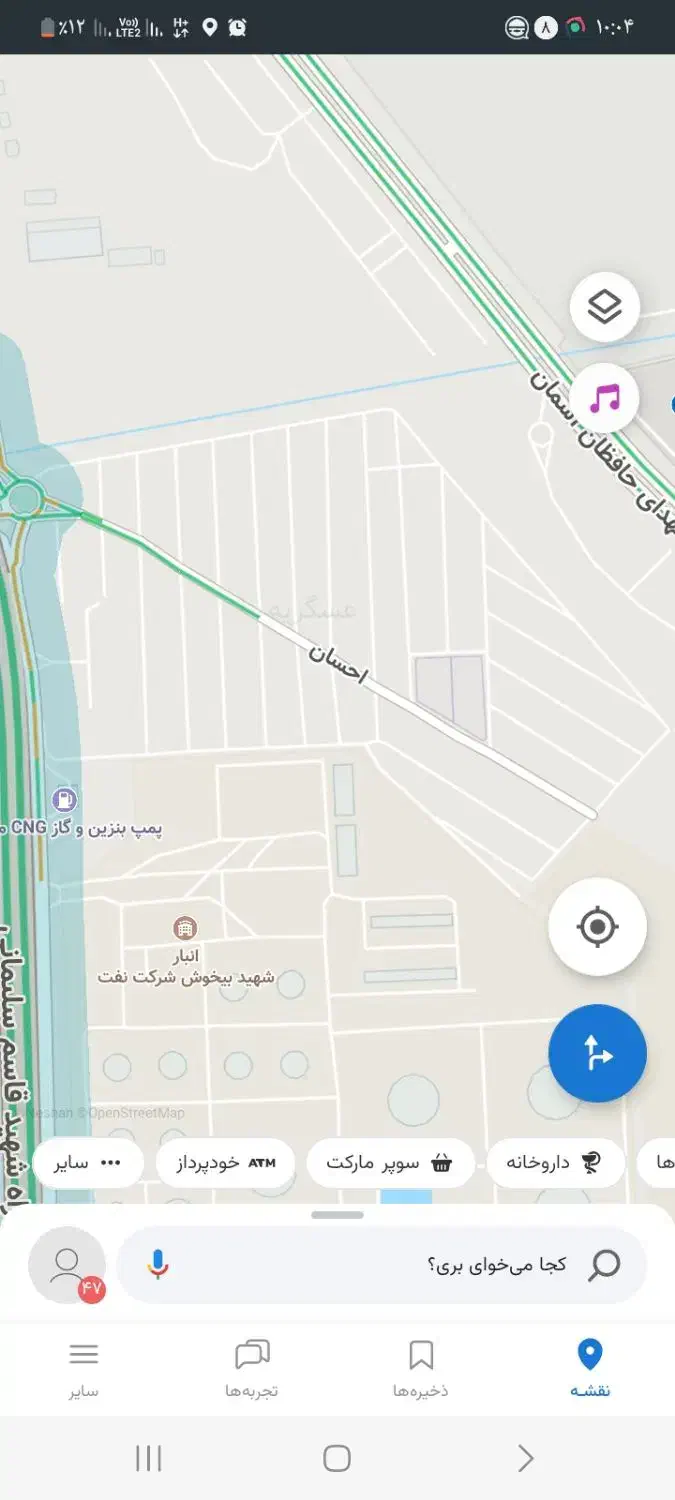
Task: Open the recent apps view
Action: 148,1458
